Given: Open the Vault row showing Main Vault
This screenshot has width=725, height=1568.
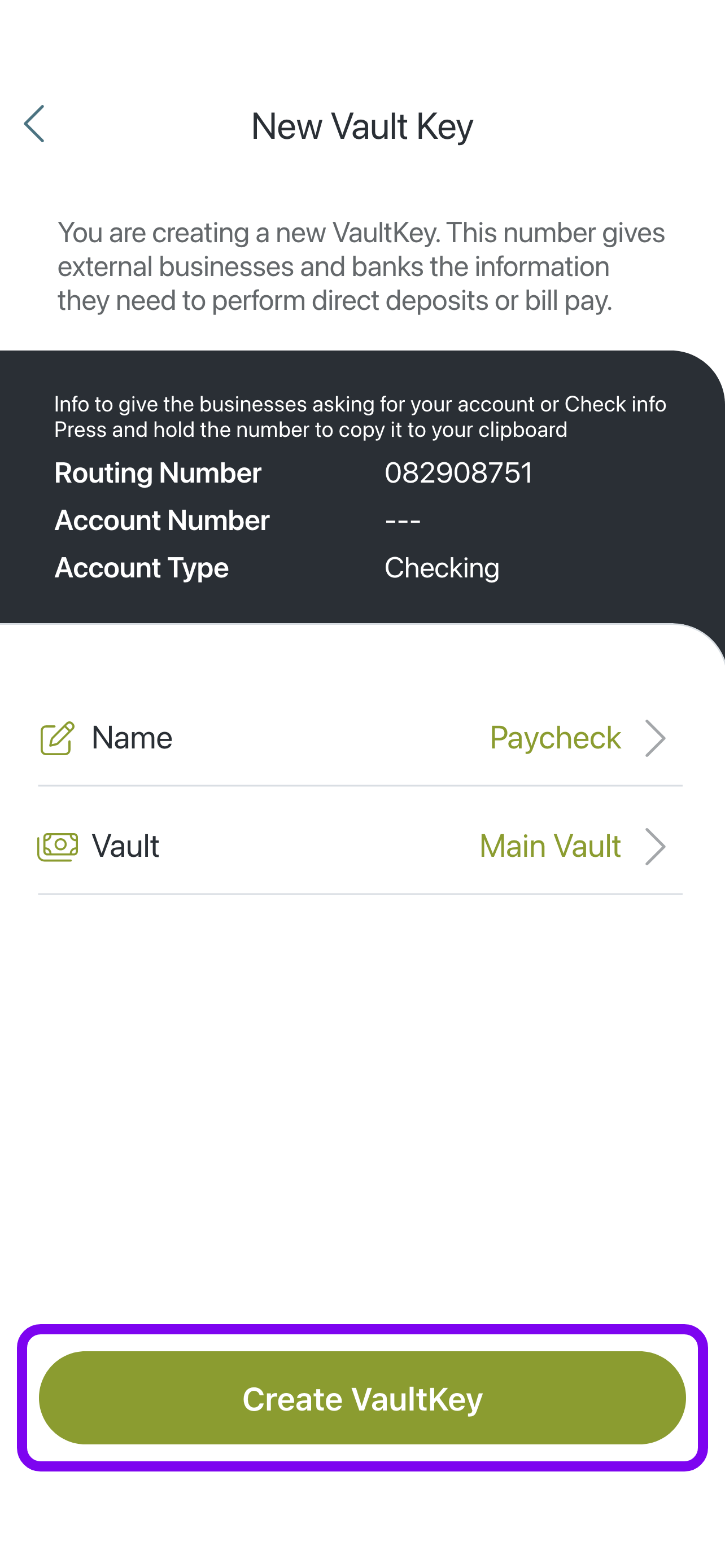Looking at the screenshot, I should pyautogui.click(x=360, y=846).
